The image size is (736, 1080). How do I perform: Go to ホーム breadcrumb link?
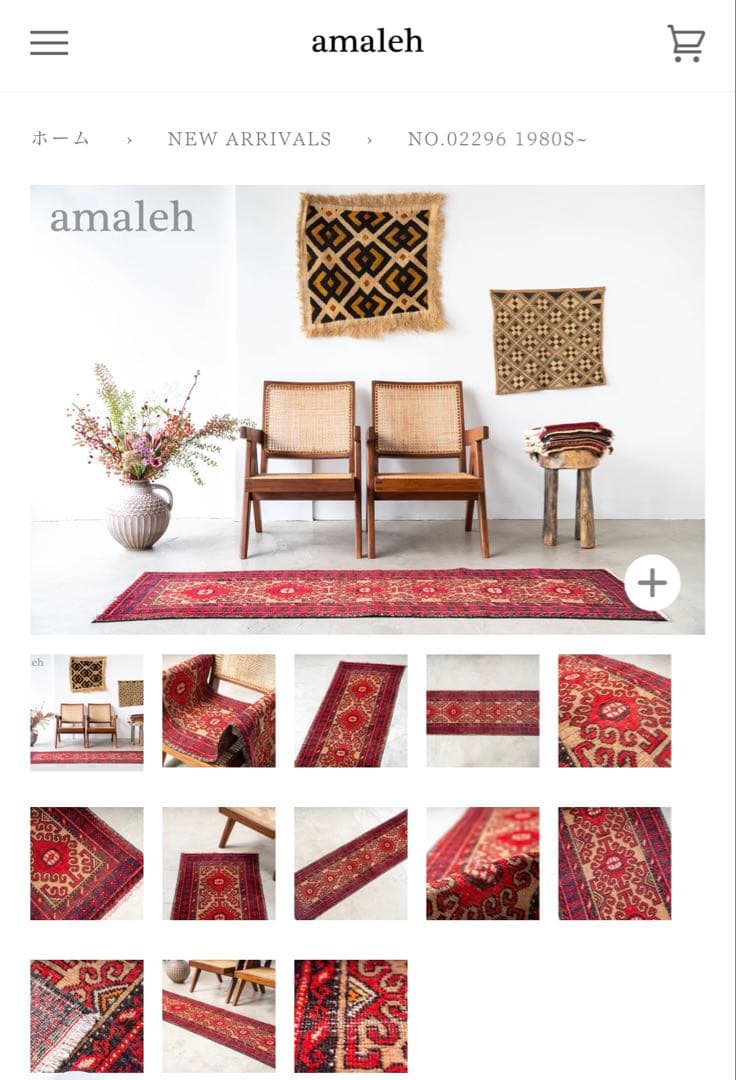tap(61, 139)
